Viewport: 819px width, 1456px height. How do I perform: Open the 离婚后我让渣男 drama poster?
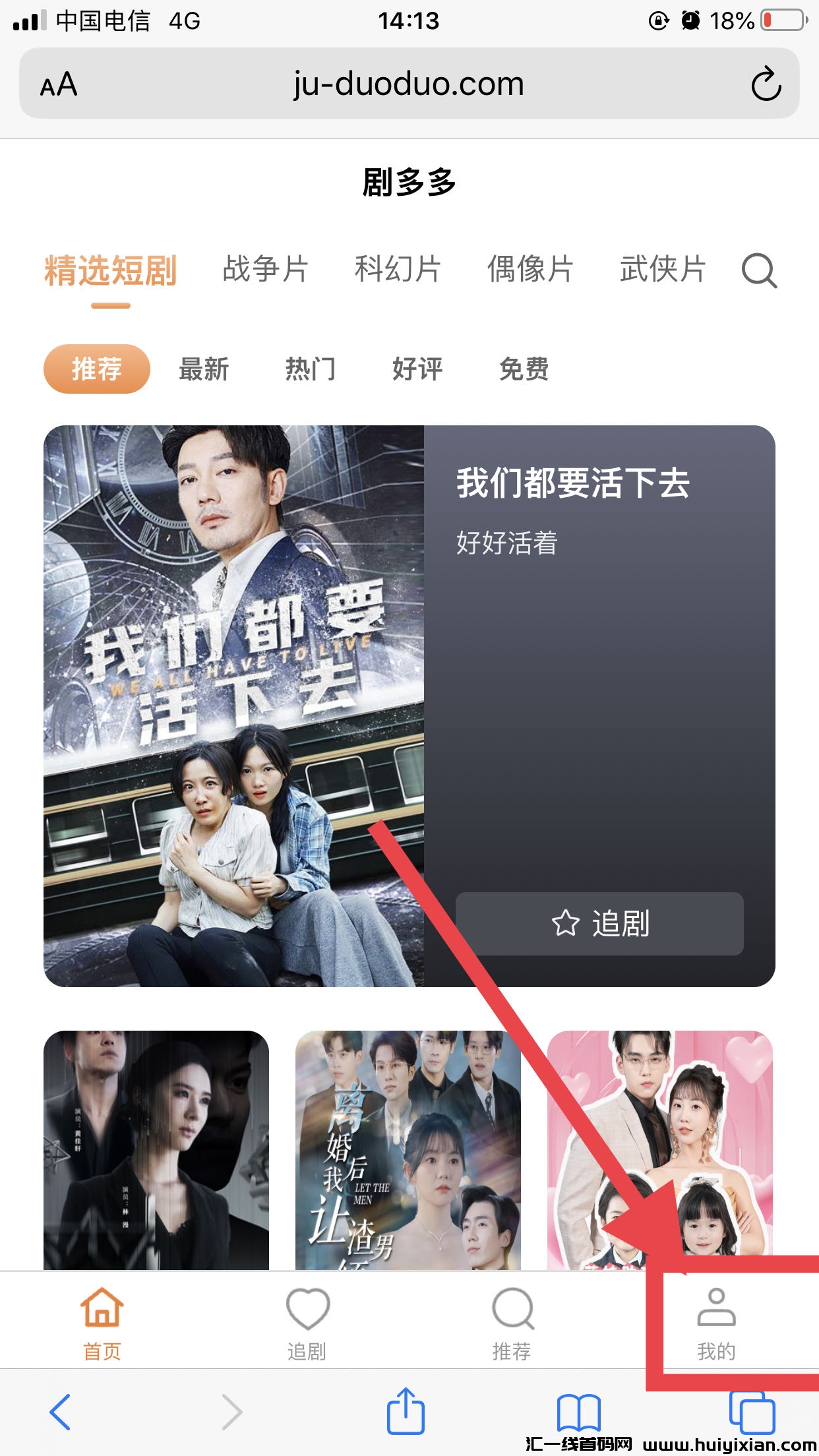(x=408, y=1150)
